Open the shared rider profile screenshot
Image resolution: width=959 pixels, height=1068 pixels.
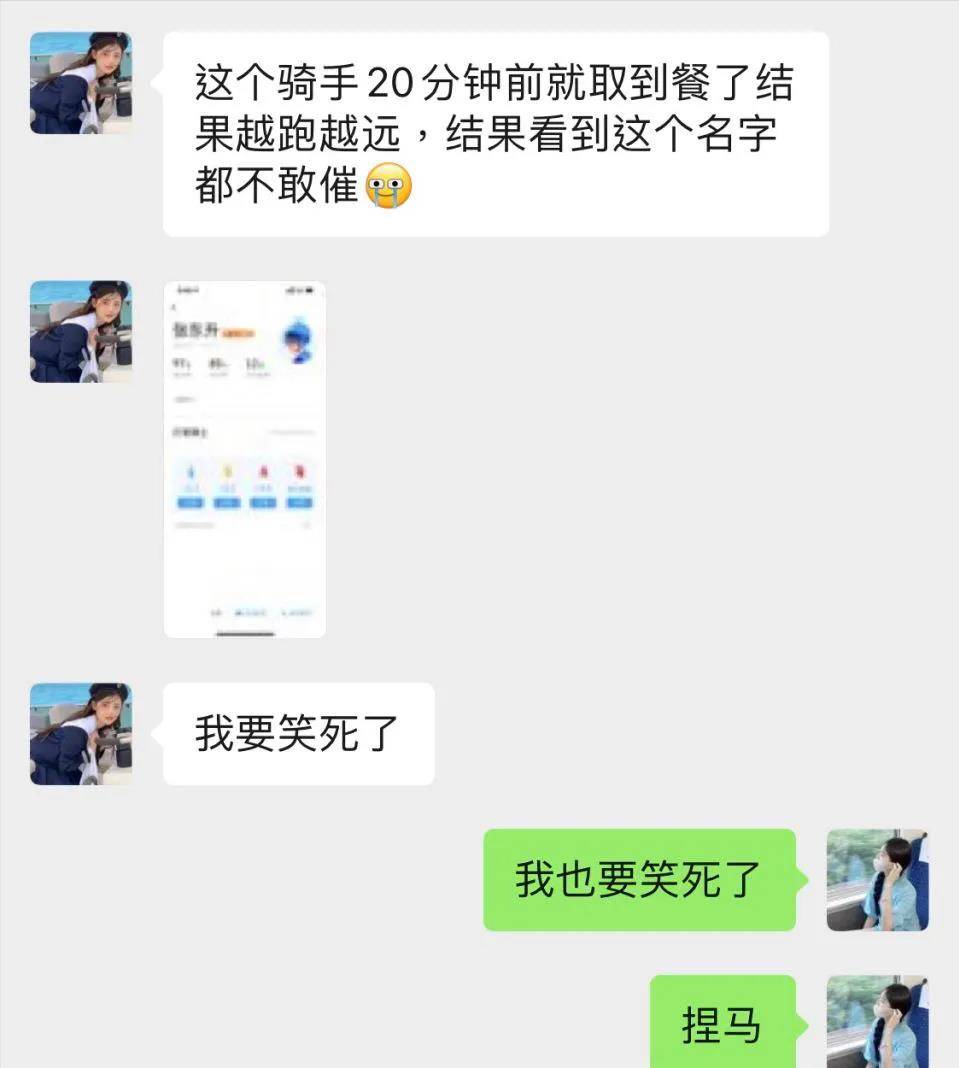pos(245,459)
